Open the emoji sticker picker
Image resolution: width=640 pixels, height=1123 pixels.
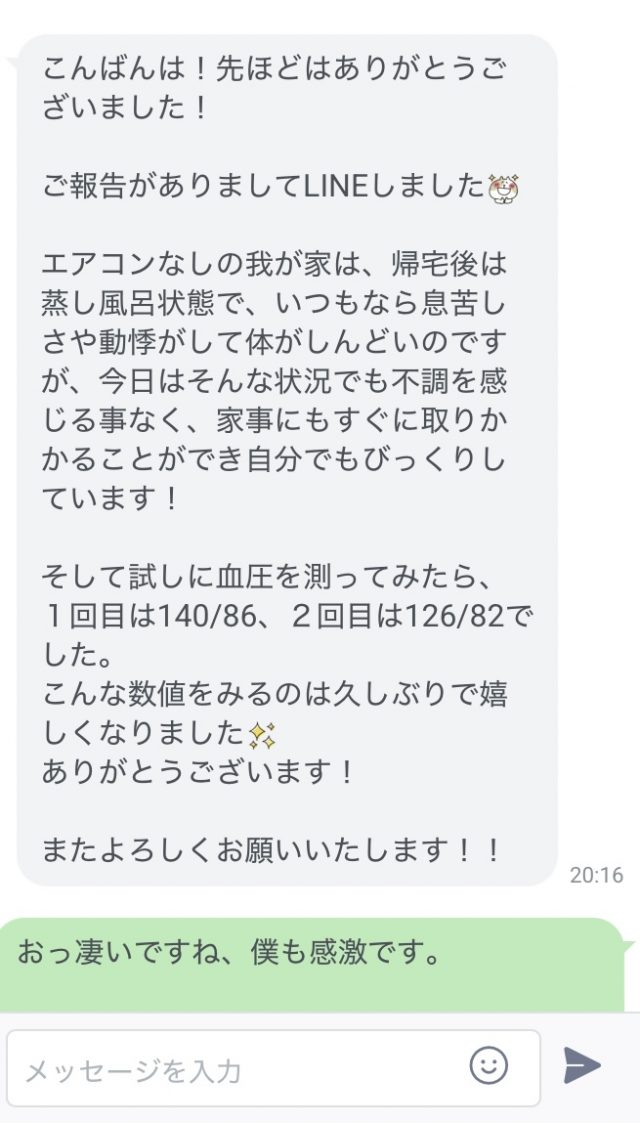pyautogui.click(x=488, y=1066)
